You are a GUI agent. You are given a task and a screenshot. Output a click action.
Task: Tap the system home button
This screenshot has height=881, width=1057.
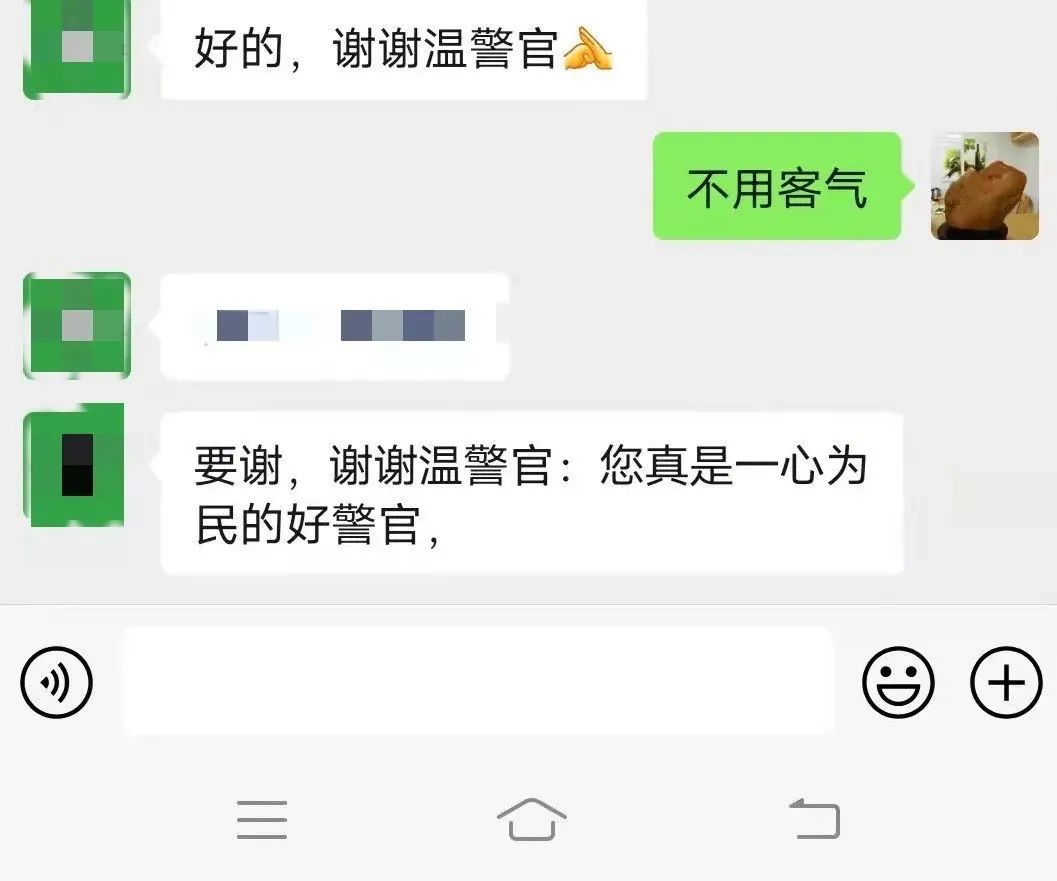click(531, 819)
